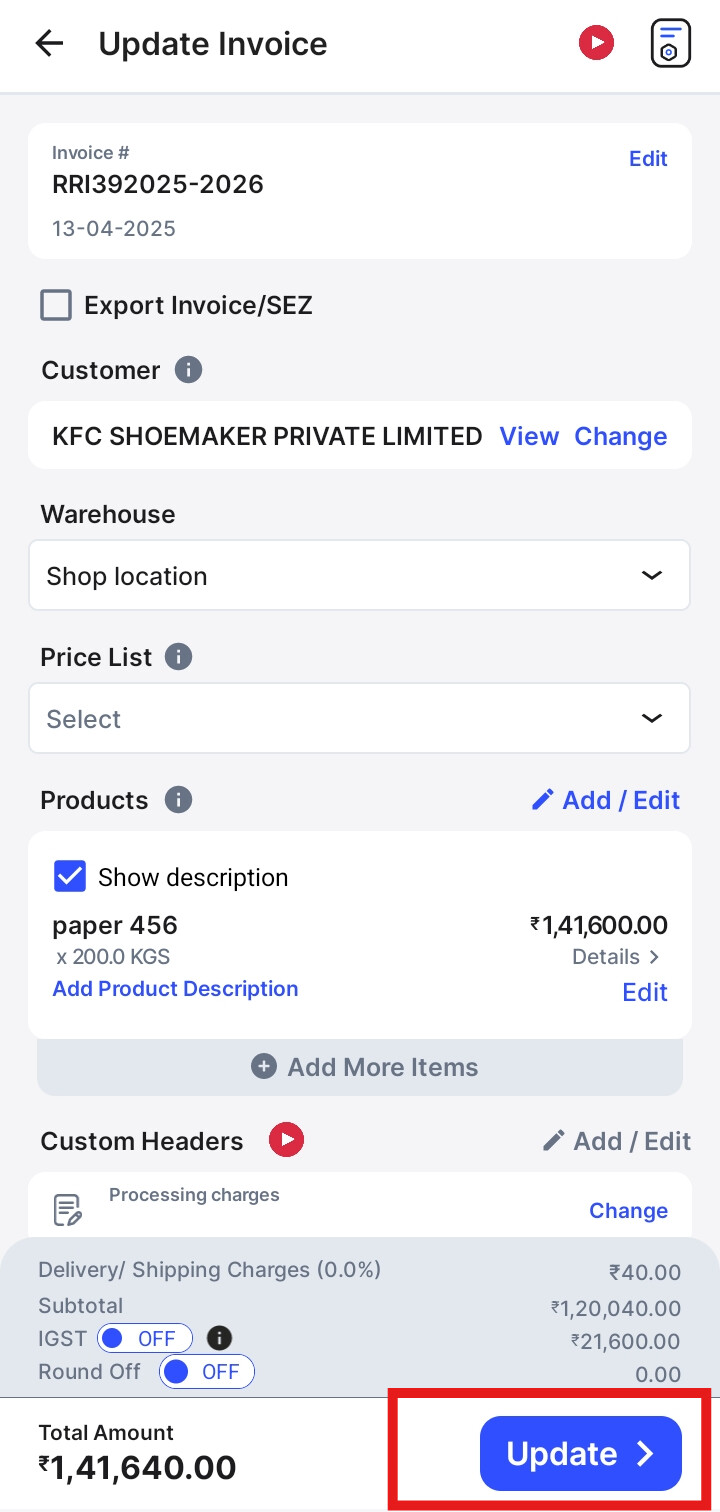Turn on the Round Off switch
Viewport: 720px width, 1512px height.
pyautogui.click(x=207, y=1372)
